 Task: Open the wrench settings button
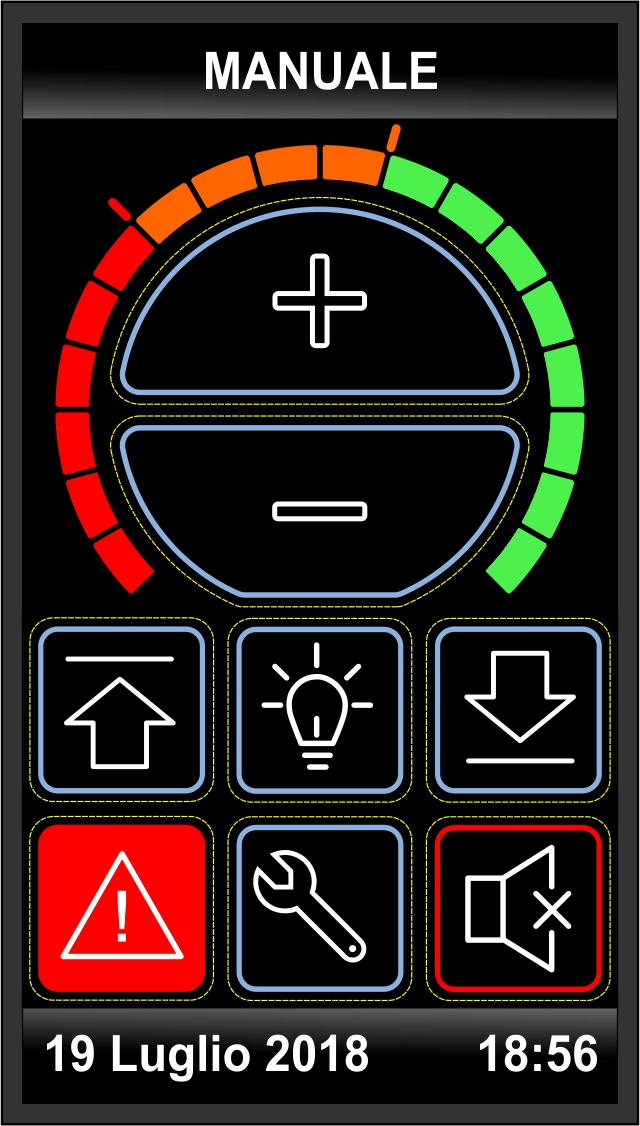[320, 908]
